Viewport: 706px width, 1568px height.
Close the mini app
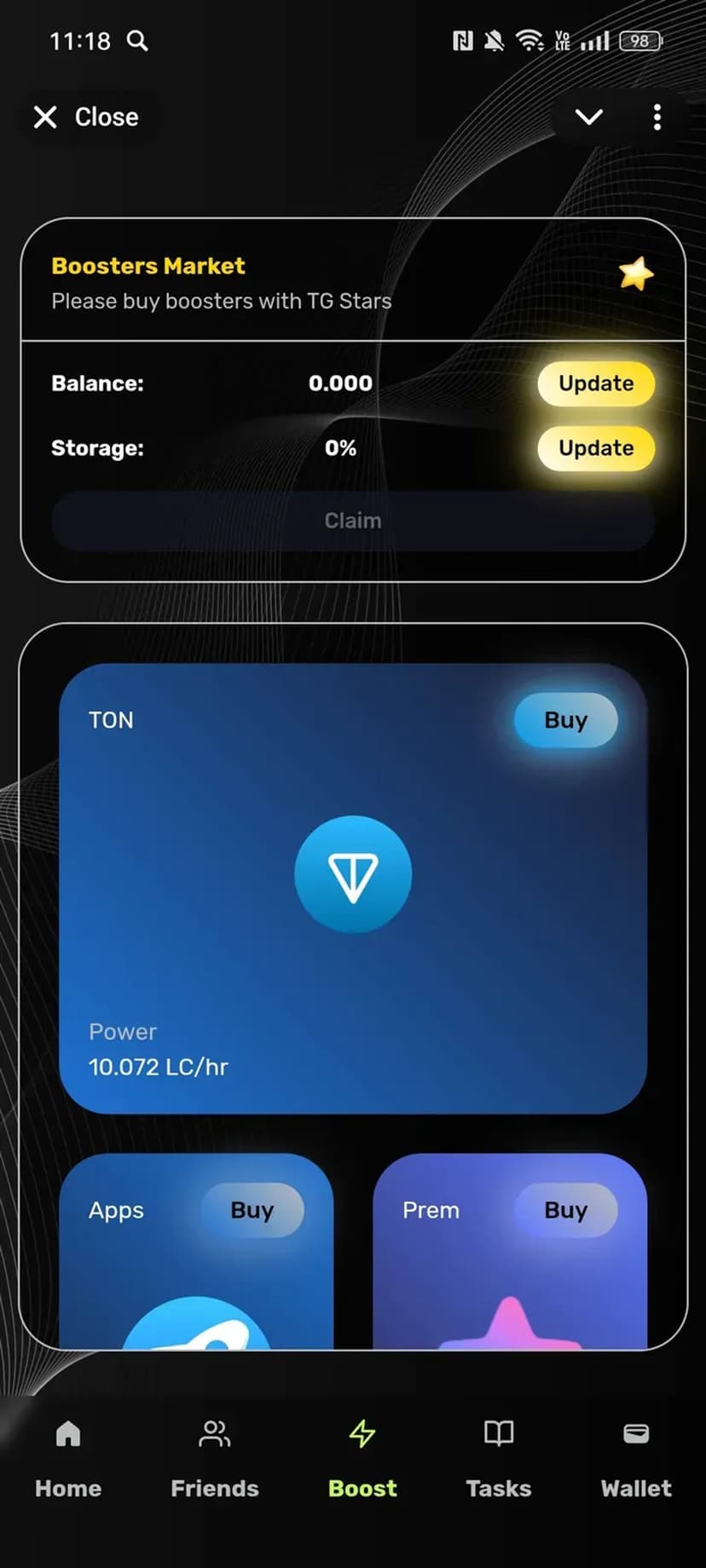click(x=85, y=117)
